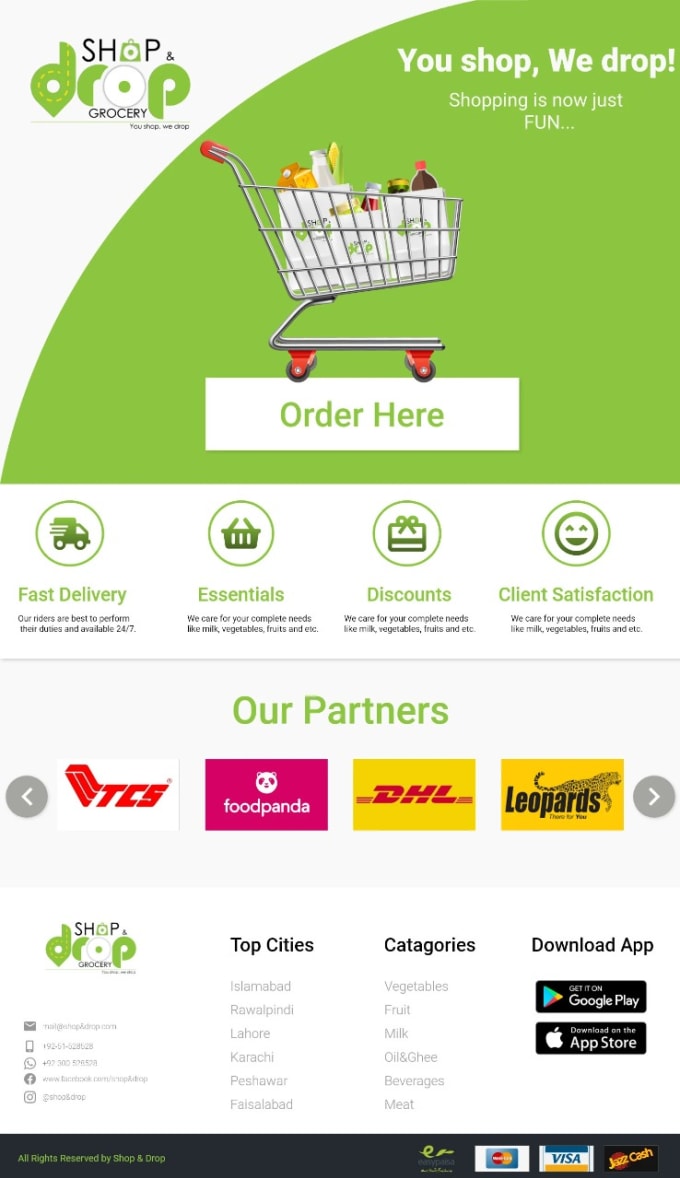Screen dimensions: 680x1178
Task: Choose Karachi from Top Cities
Action: [252, 1057]
